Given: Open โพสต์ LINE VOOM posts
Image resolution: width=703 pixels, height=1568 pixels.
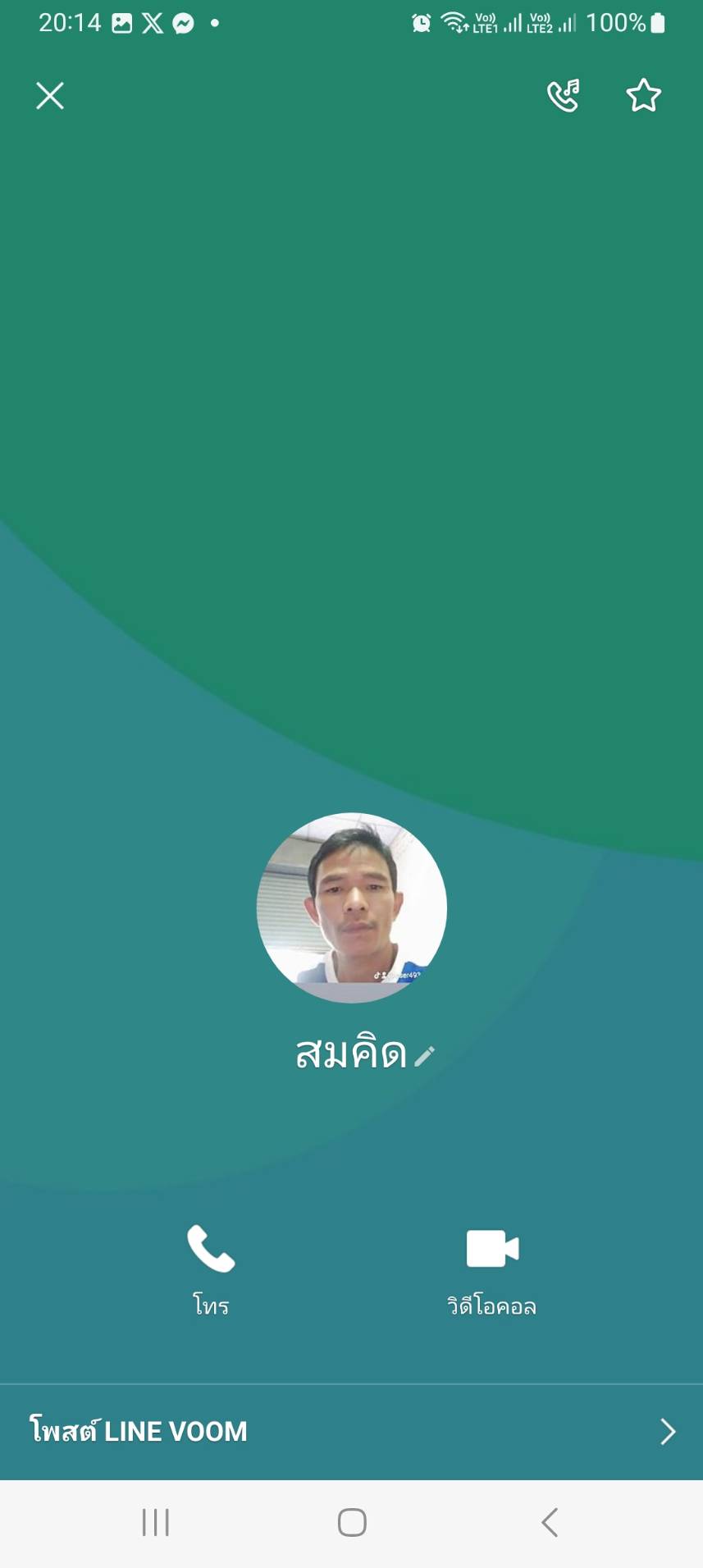Looking at the screenshot, I should pyautogui.click(x=351, y=1432).
